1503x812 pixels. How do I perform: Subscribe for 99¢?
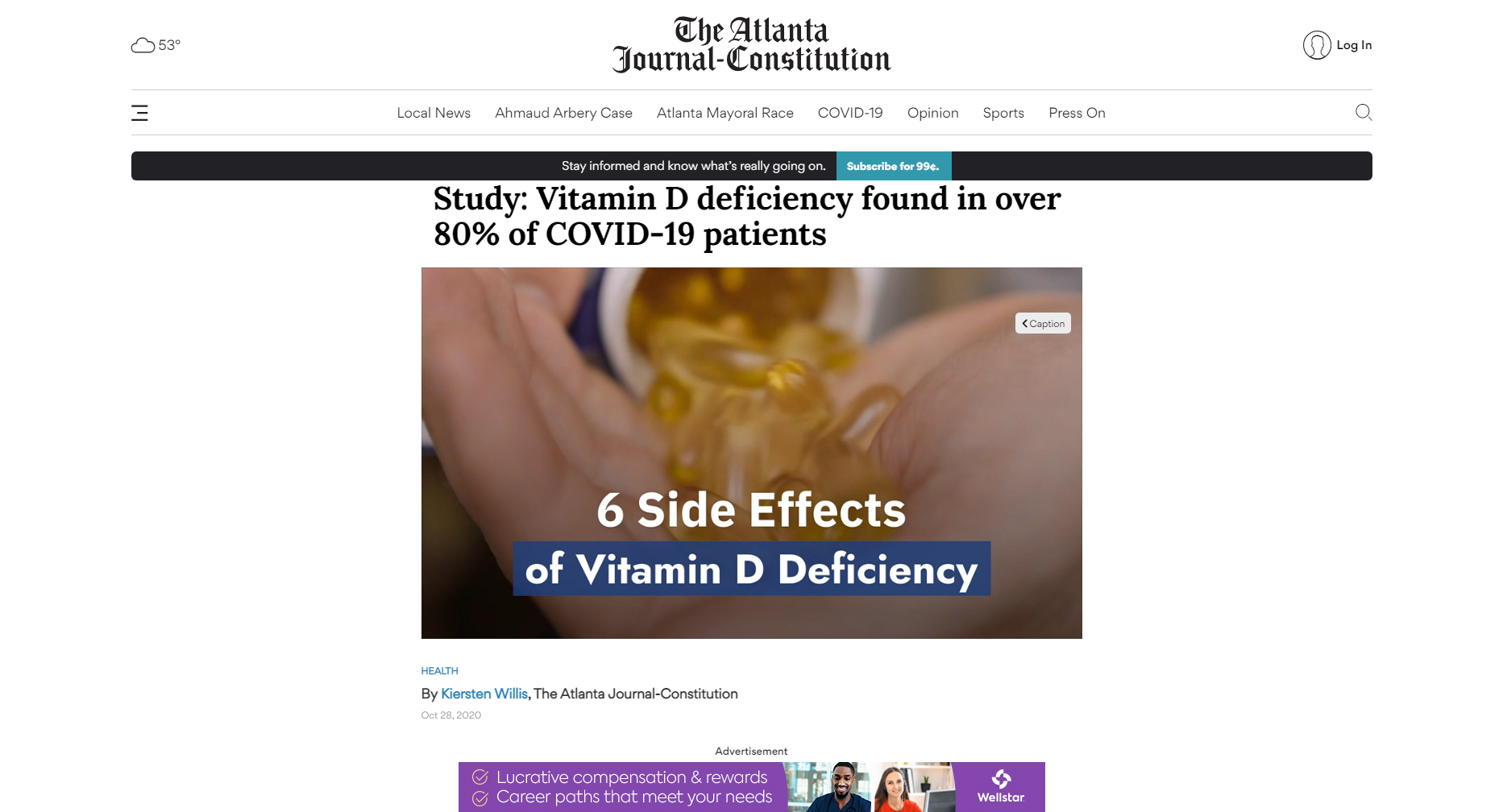(x=893, y=166)
